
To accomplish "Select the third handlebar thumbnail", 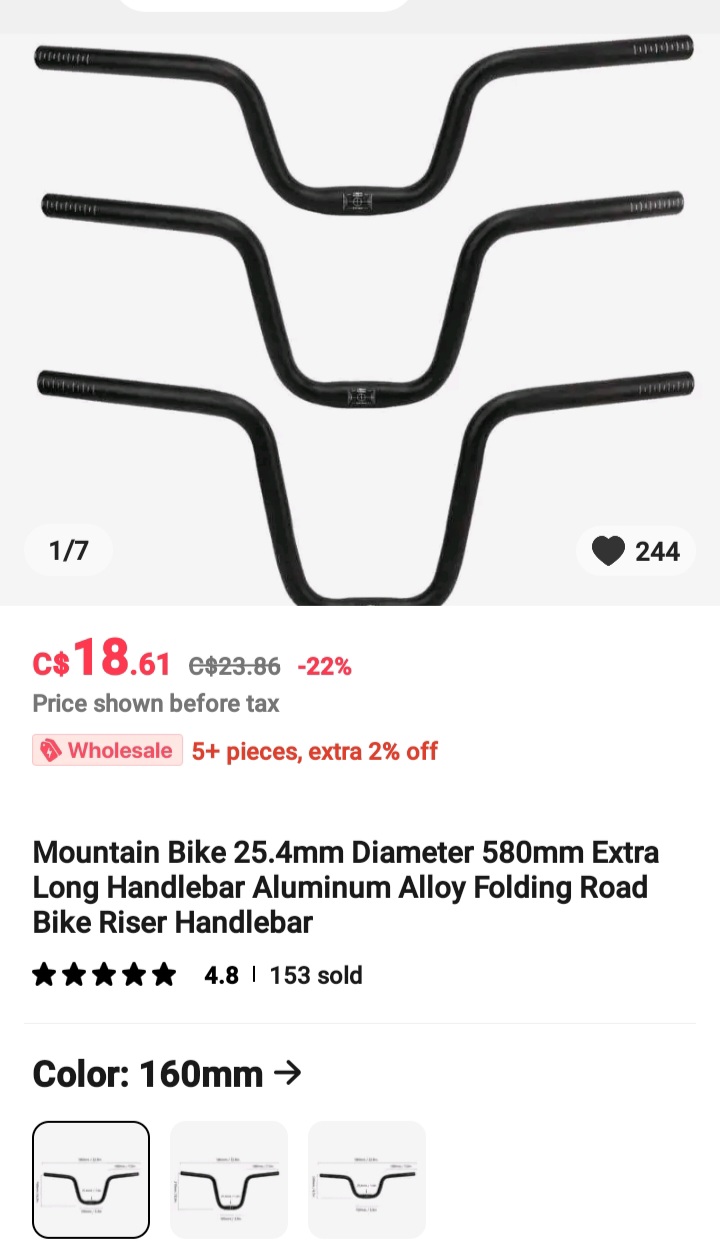I will pos(366,1180).
